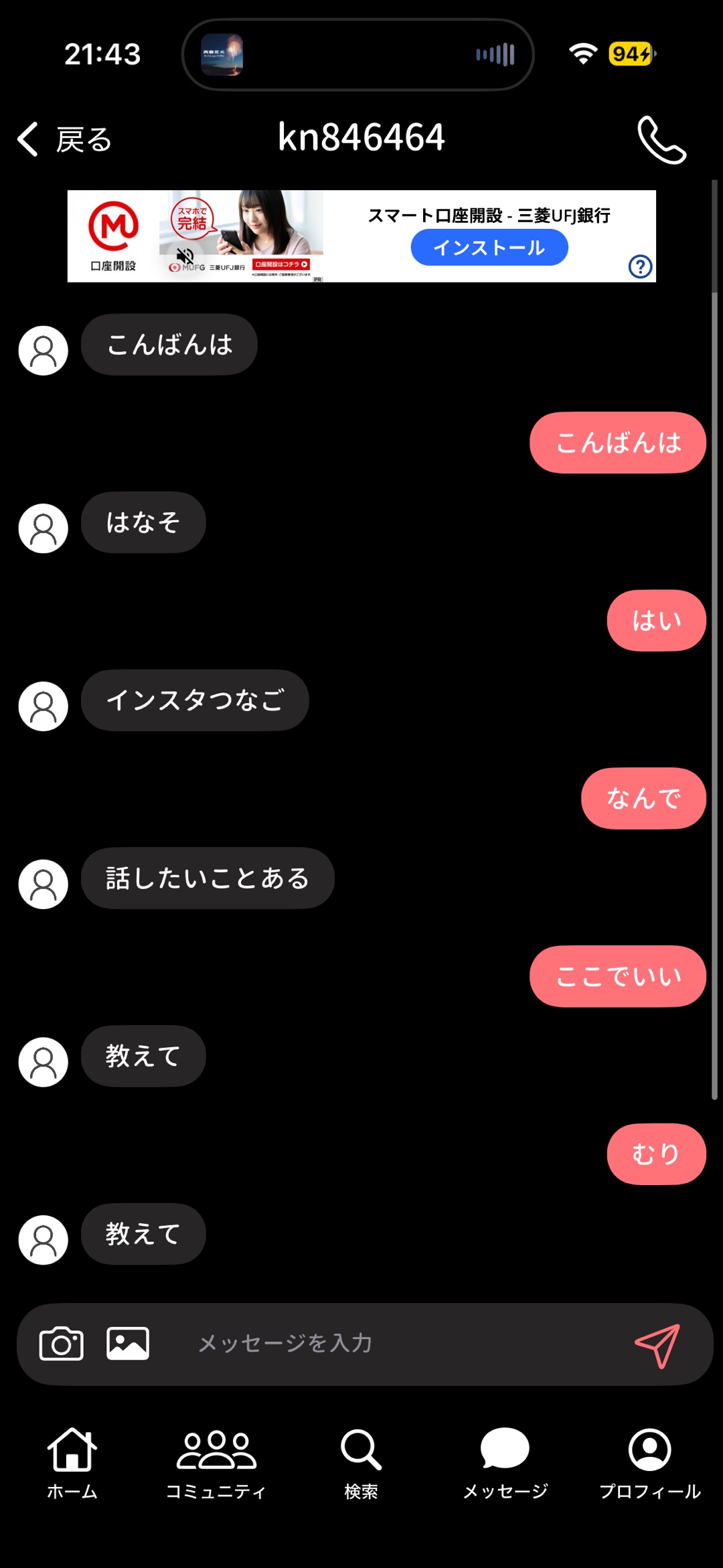Screen dimensions: 723x1568
Task: Tap the インストール button in the ad
Action: coord(489,248)
